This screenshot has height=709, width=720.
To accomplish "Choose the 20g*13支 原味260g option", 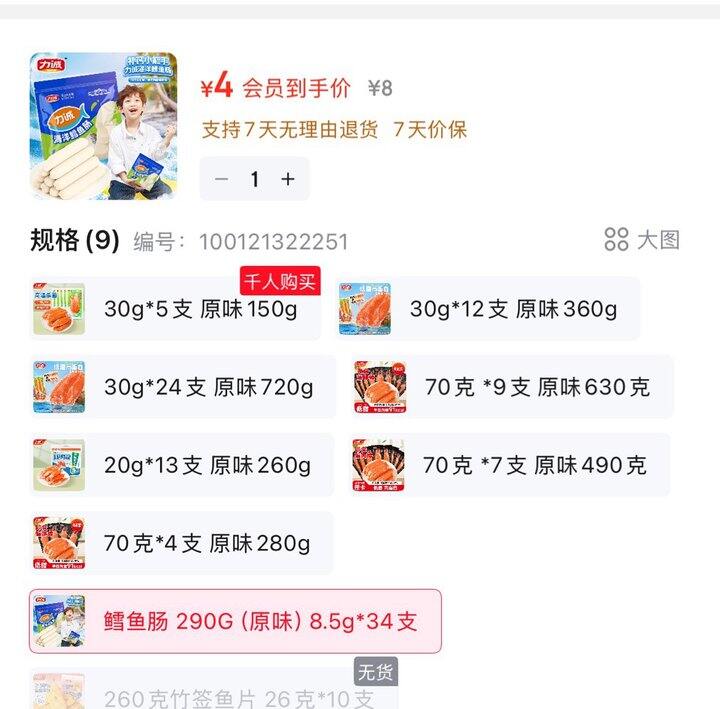I will click(182, 465).
